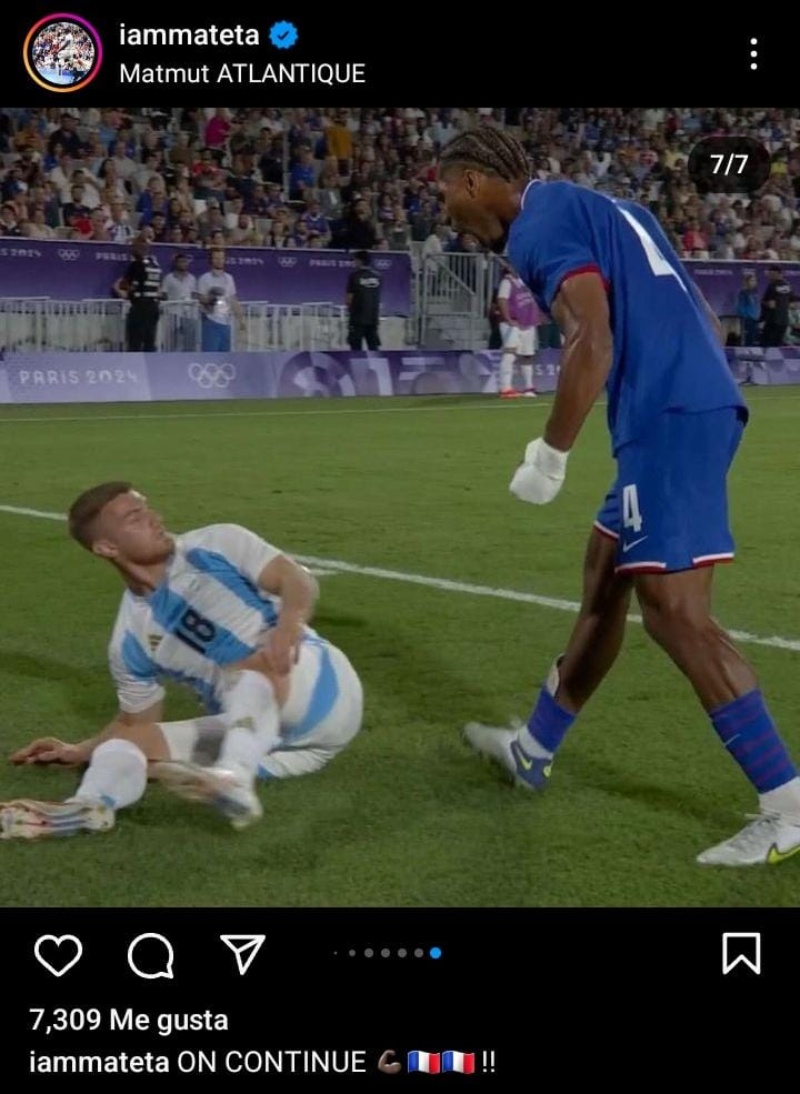
Task: Share the post via paper plane
Action: pyautogui.click(x=243, y=954)
